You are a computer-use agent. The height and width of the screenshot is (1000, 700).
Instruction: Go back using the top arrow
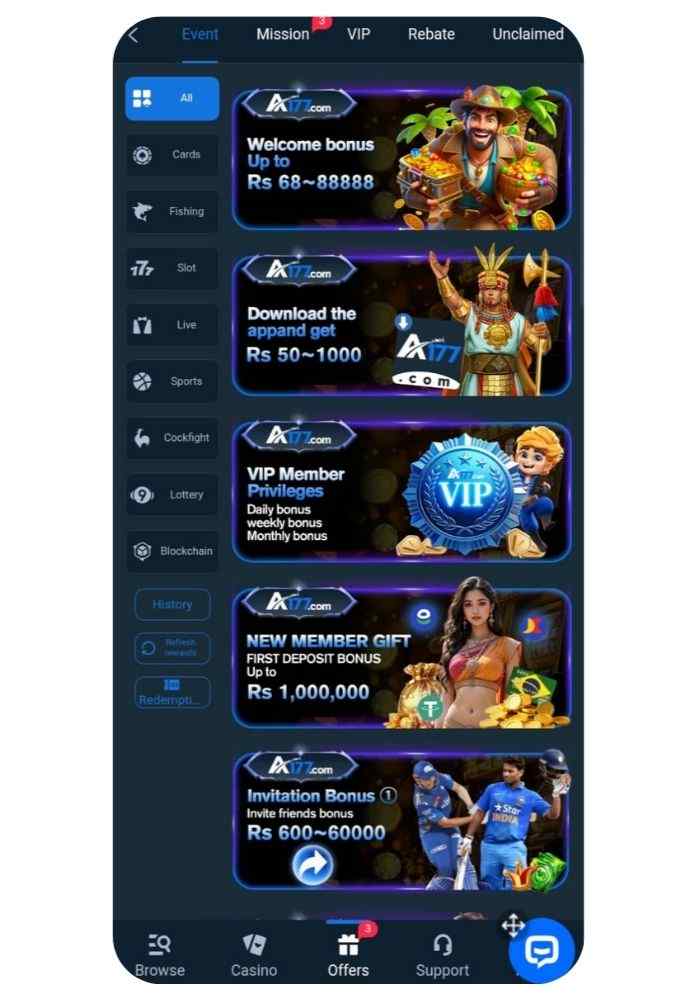point(134,34)
